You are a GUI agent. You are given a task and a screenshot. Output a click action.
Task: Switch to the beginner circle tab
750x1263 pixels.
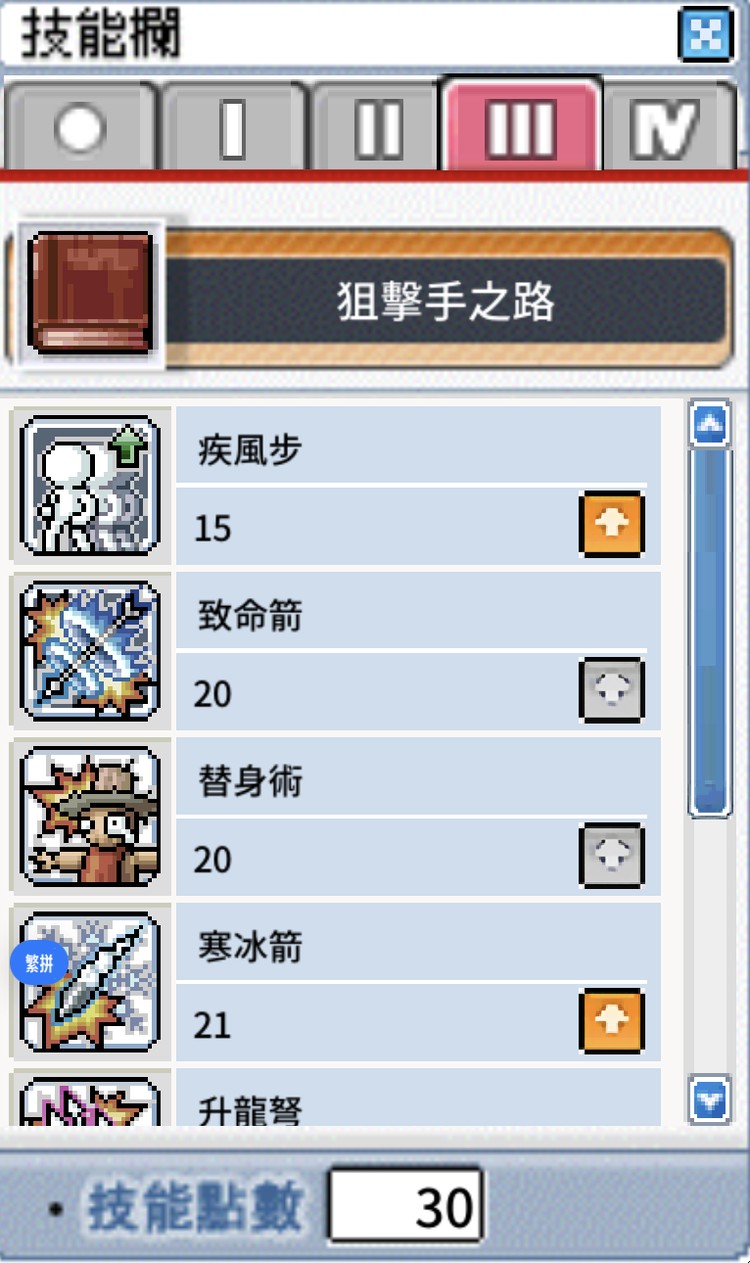coord(82,128)
